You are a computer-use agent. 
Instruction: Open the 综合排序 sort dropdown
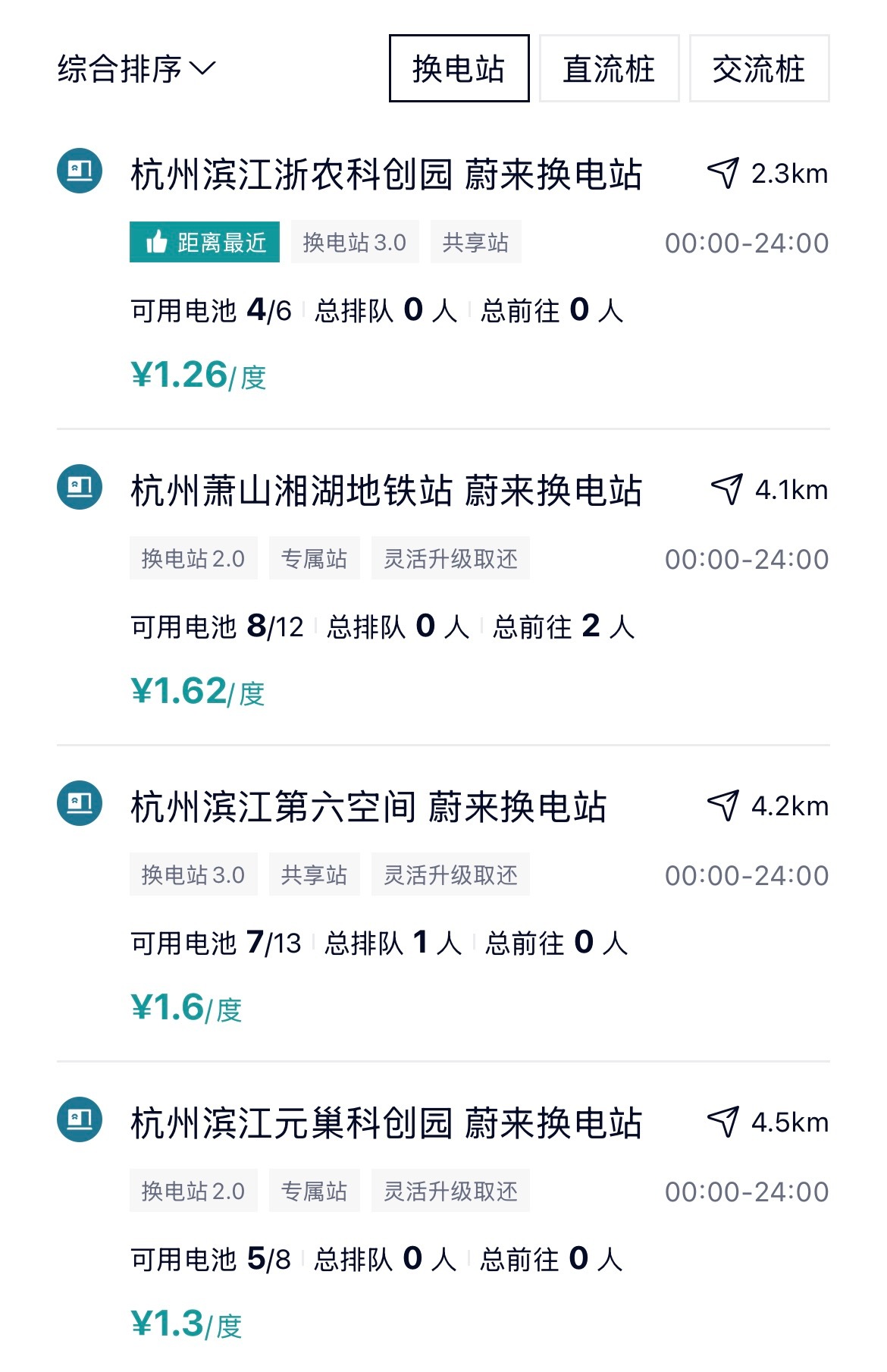(136, 69)
